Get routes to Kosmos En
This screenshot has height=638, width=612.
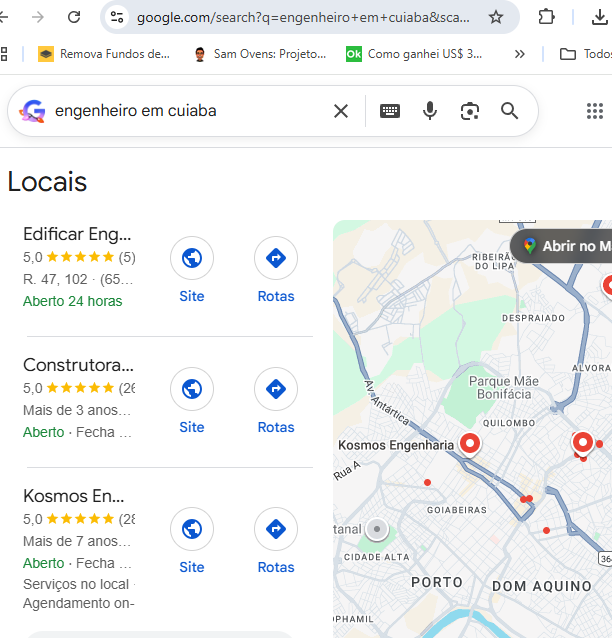click(x=276, y=540)
